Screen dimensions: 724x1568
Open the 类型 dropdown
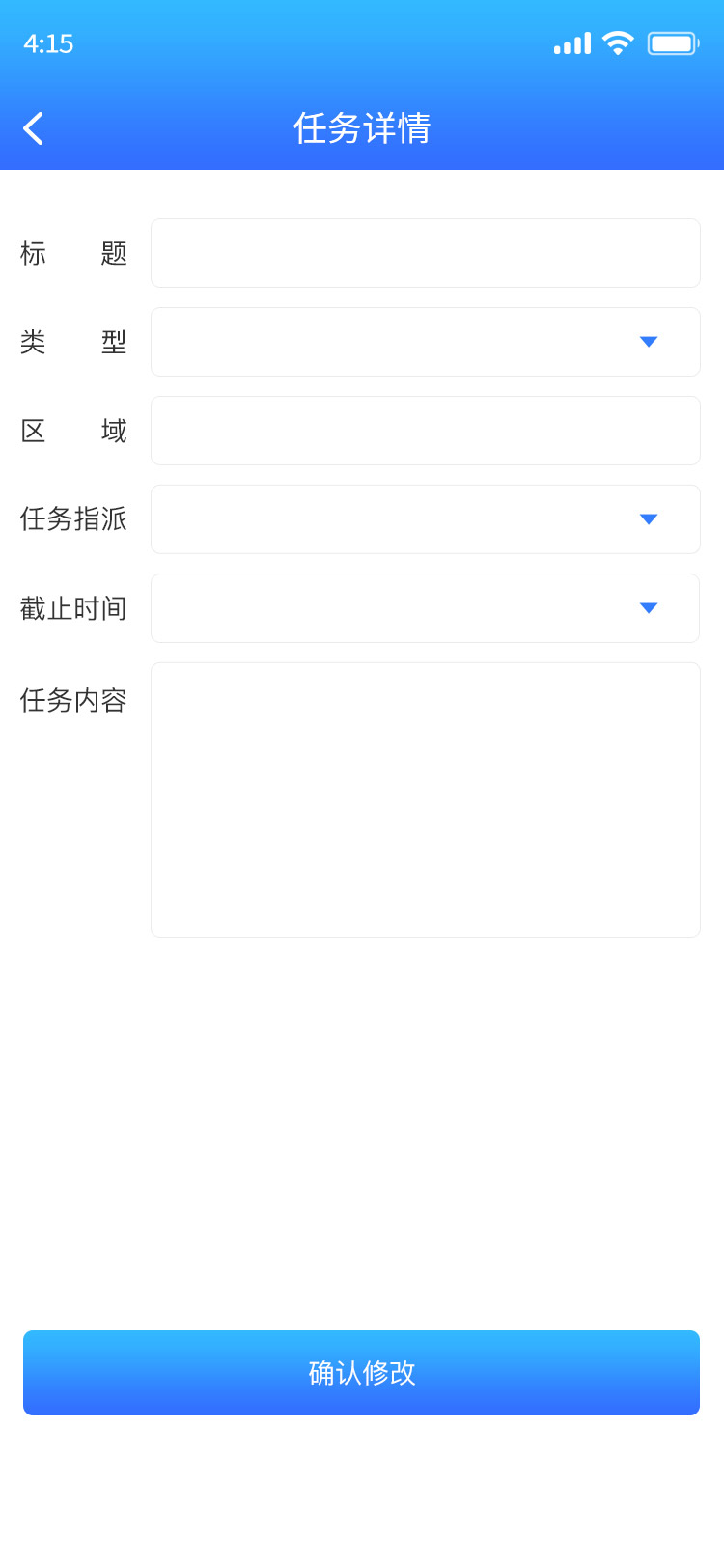(426, 342)
